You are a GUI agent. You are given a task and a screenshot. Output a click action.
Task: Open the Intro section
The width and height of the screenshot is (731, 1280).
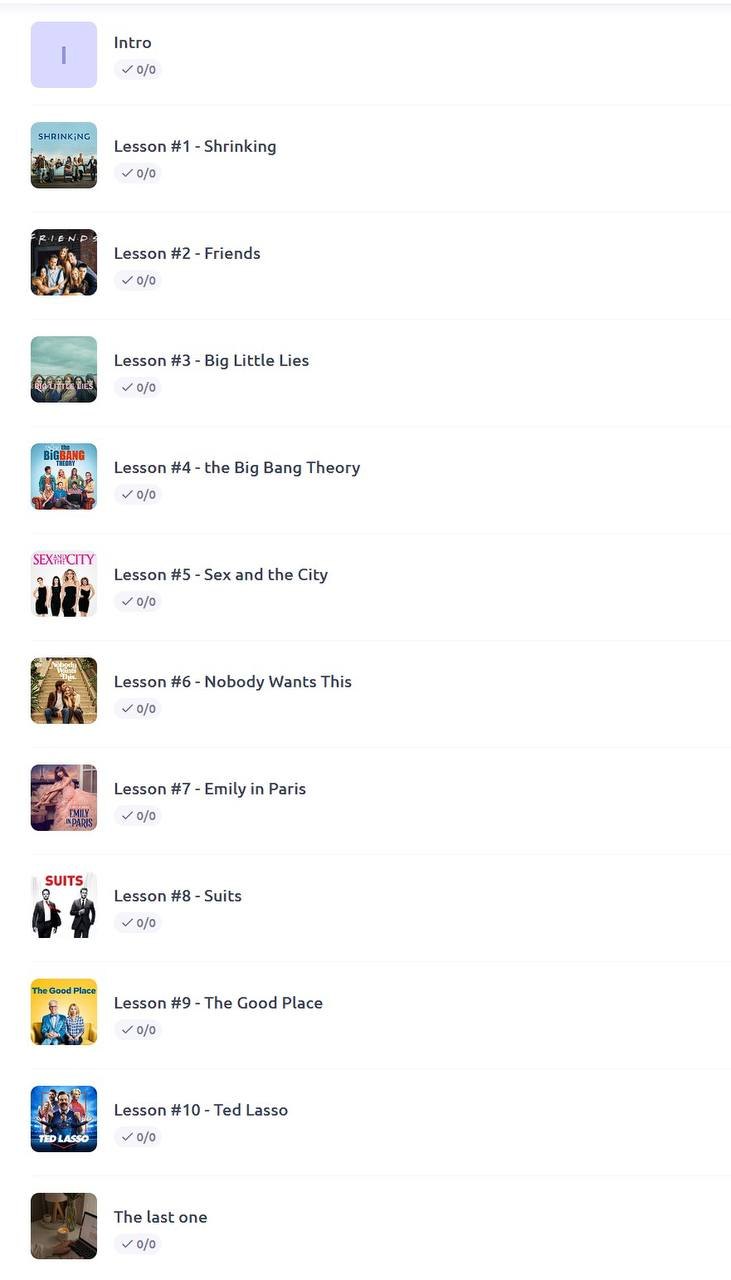pos(380,55)
